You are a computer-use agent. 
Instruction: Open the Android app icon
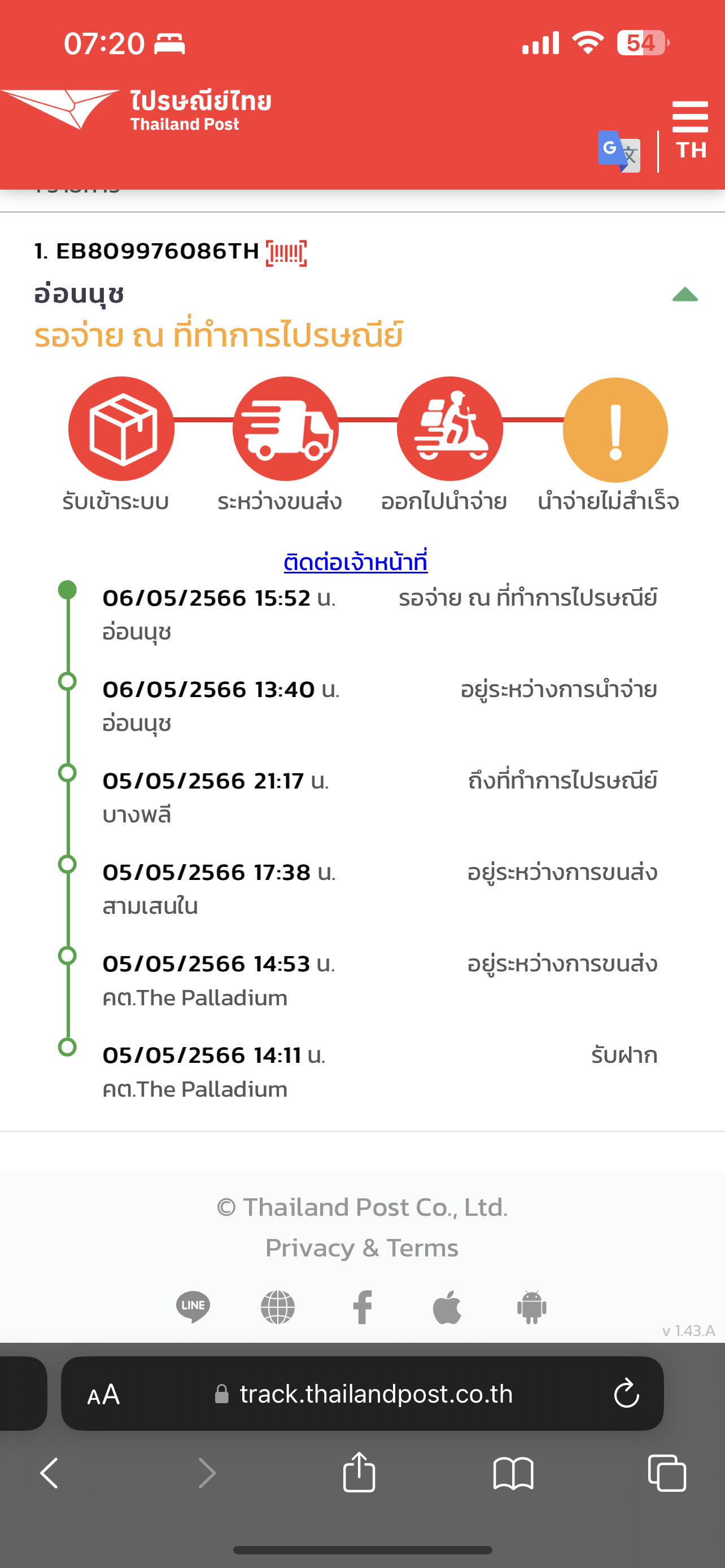pyautogui.click(x=532, y=1307)
